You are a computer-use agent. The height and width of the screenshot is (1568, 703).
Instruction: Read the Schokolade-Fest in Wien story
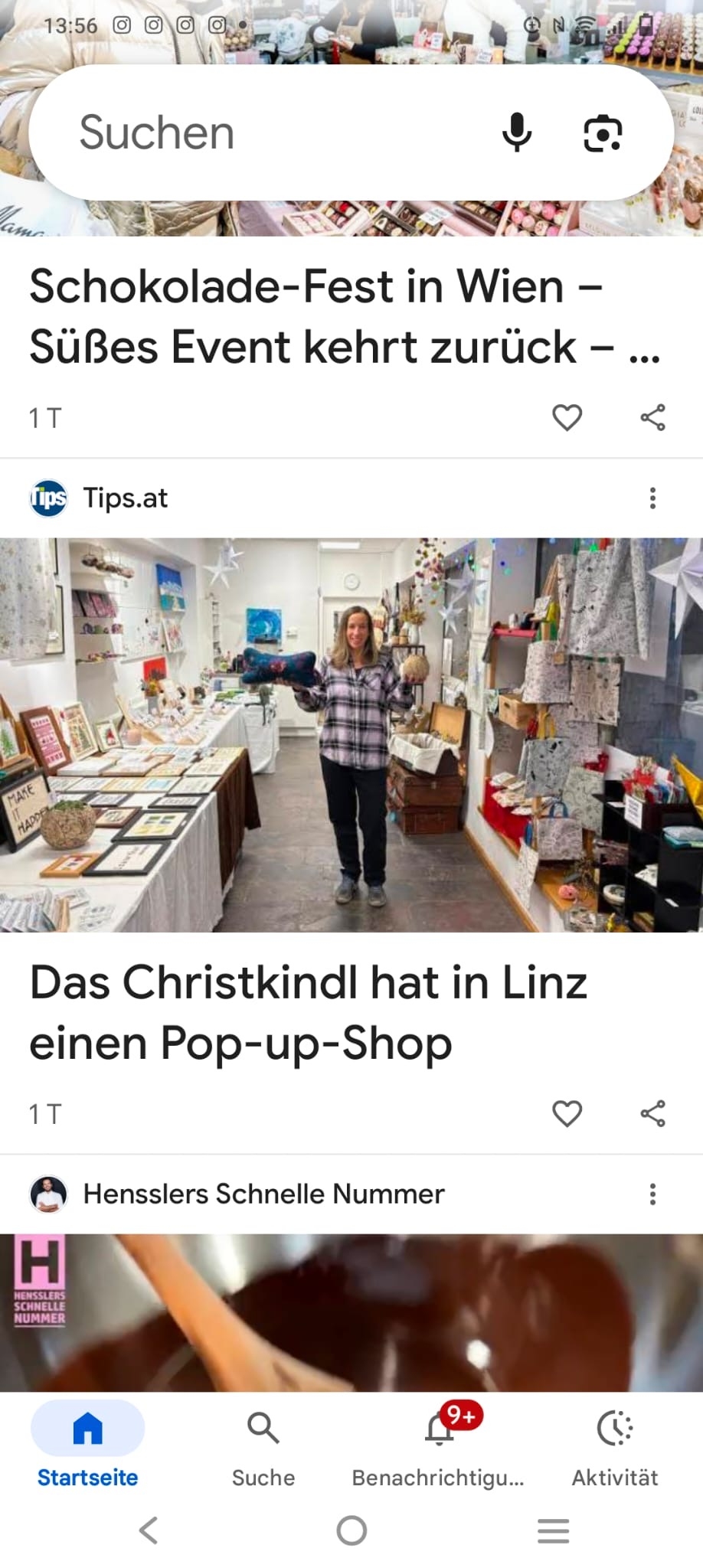[345, 315]
